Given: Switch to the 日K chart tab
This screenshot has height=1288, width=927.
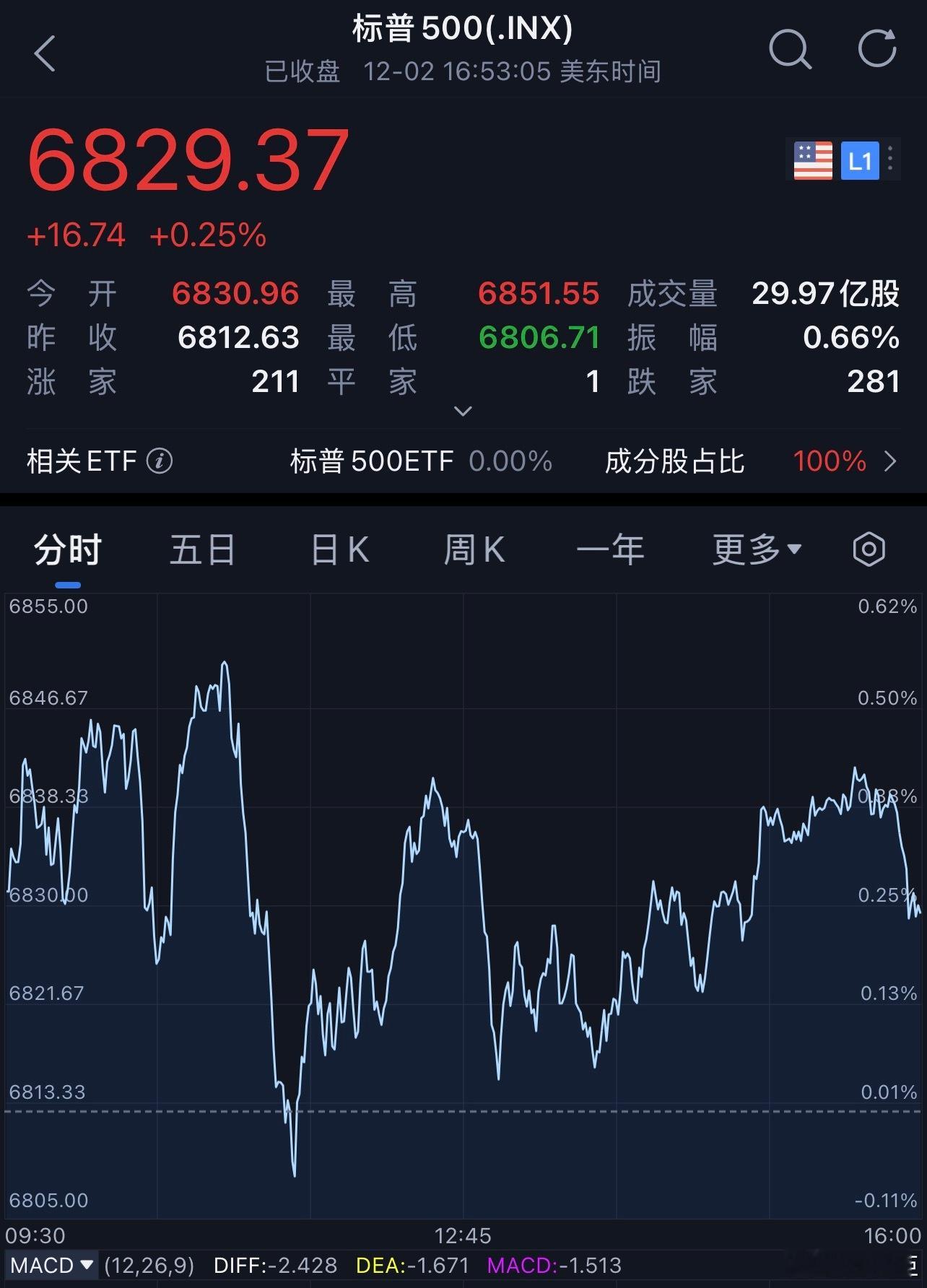Looking at the screenshot, I should coord(339,550).
